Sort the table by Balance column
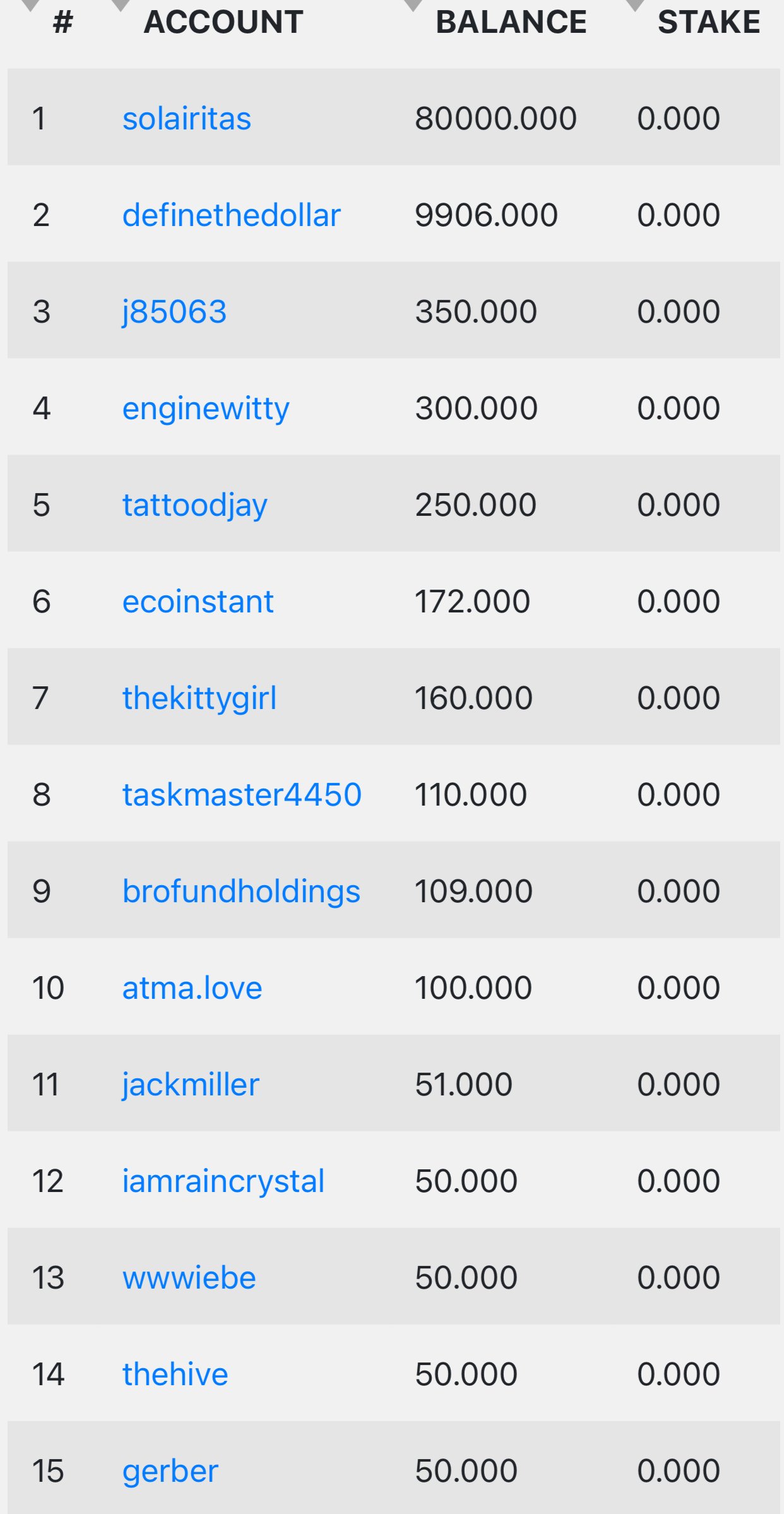Image resolution: width=784 pixels, height=1514 pixels. (511, 22)
